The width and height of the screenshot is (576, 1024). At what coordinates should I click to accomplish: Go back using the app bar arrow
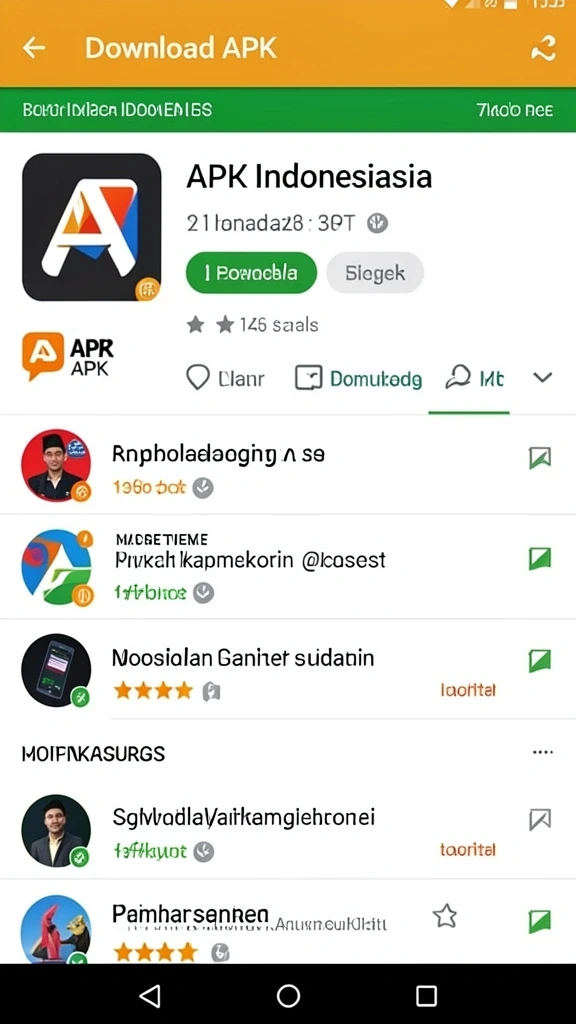(x=33, y=48)
